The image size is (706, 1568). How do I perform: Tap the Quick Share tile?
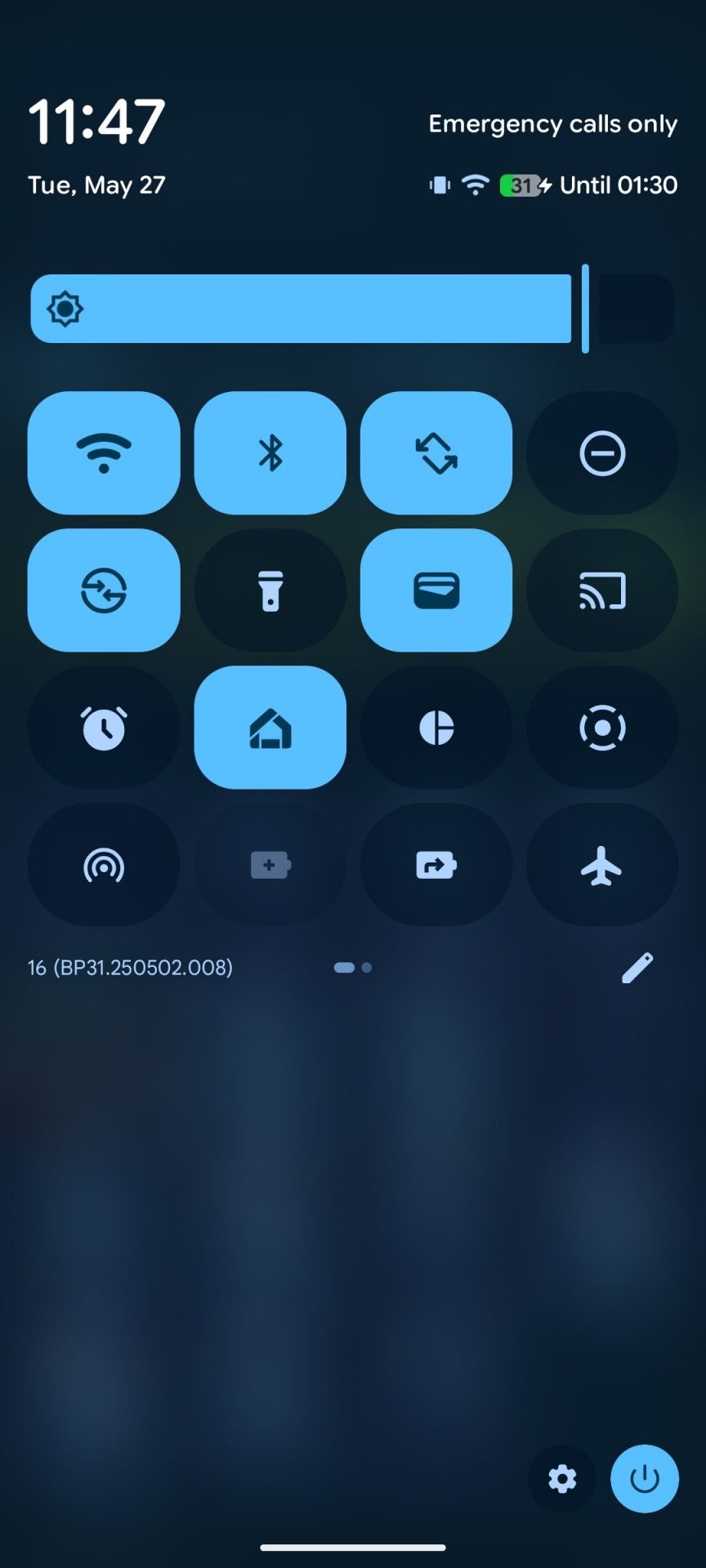(x=104, y=590)
